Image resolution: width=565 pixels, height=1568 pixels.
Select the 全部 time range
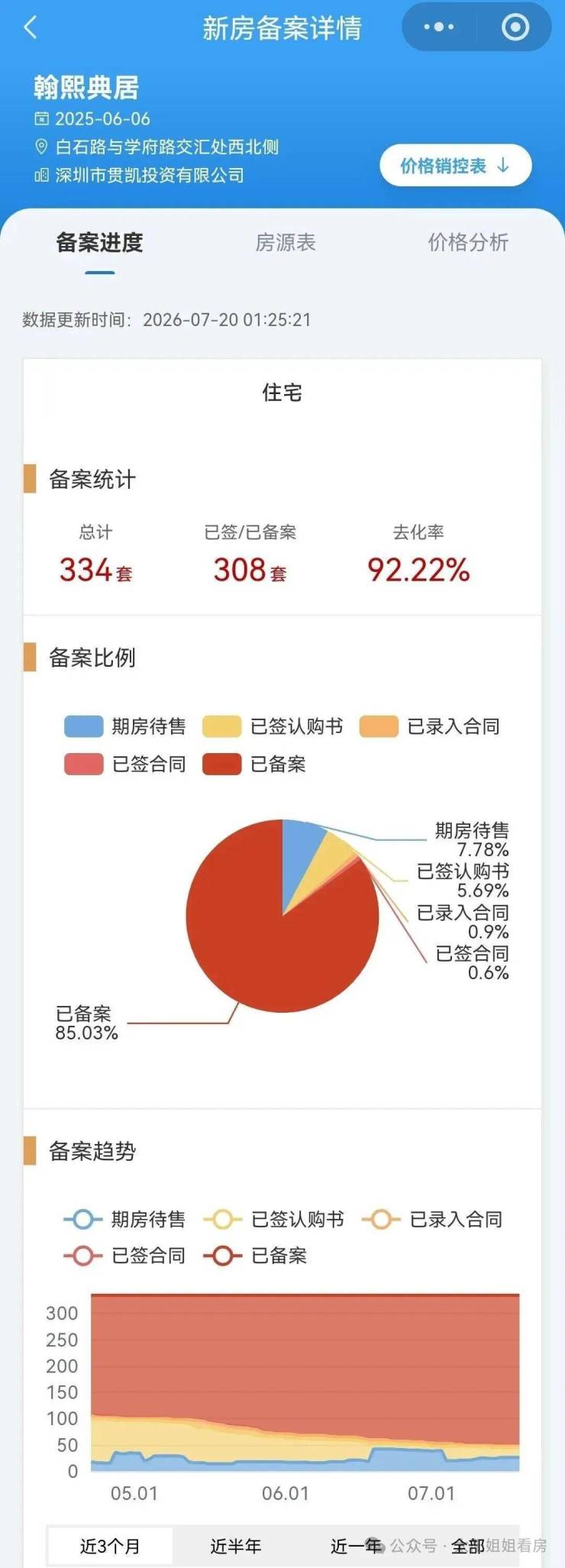pos(468,1546)
